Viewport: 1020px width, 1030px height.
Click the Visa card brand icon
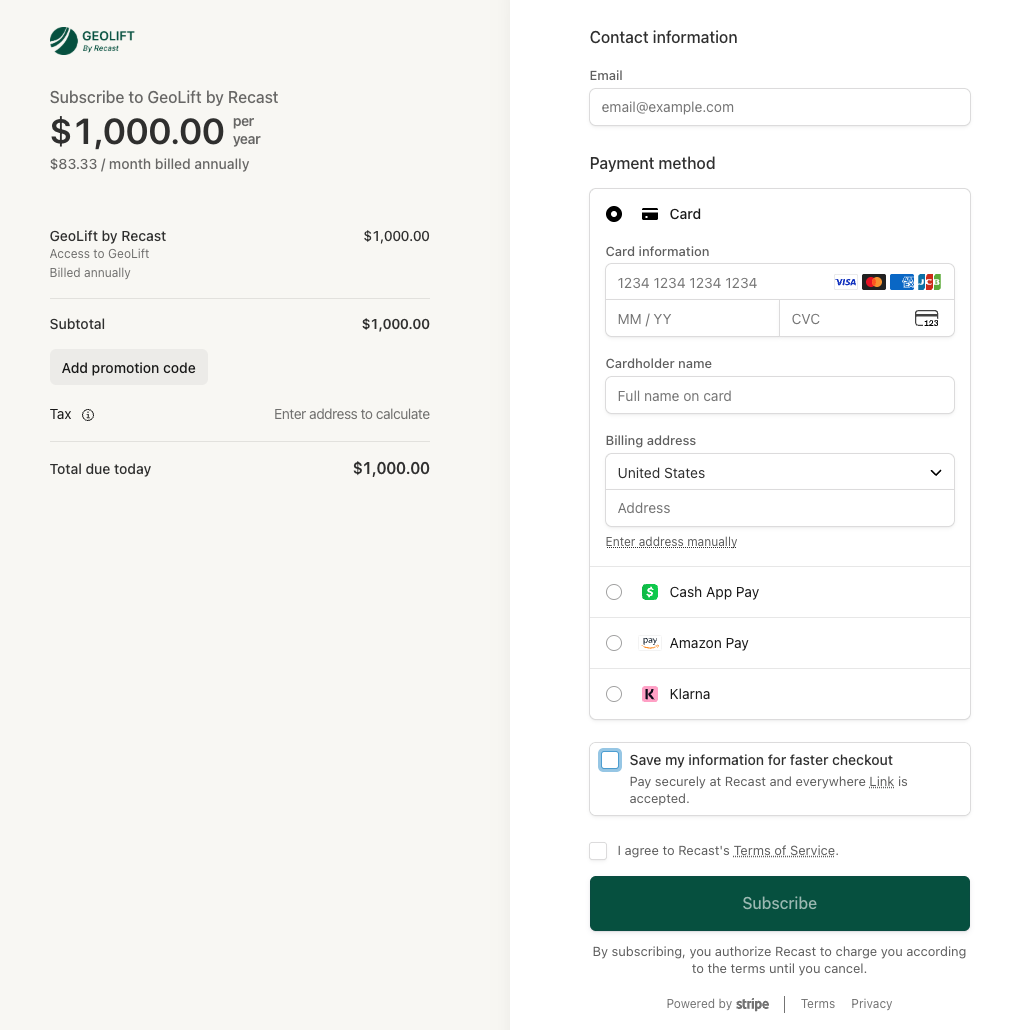pos(845,282)
